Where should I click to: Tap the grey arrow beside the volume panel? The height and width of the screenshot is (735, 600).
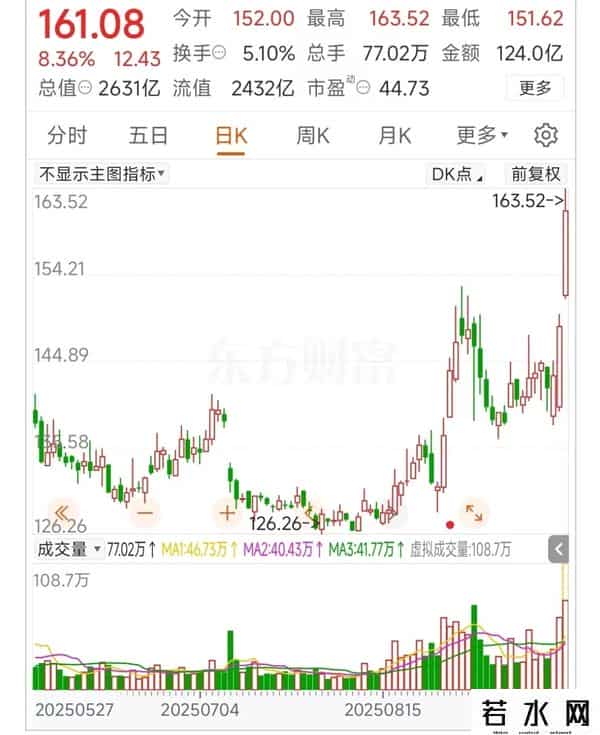click(x=559, y=549)
